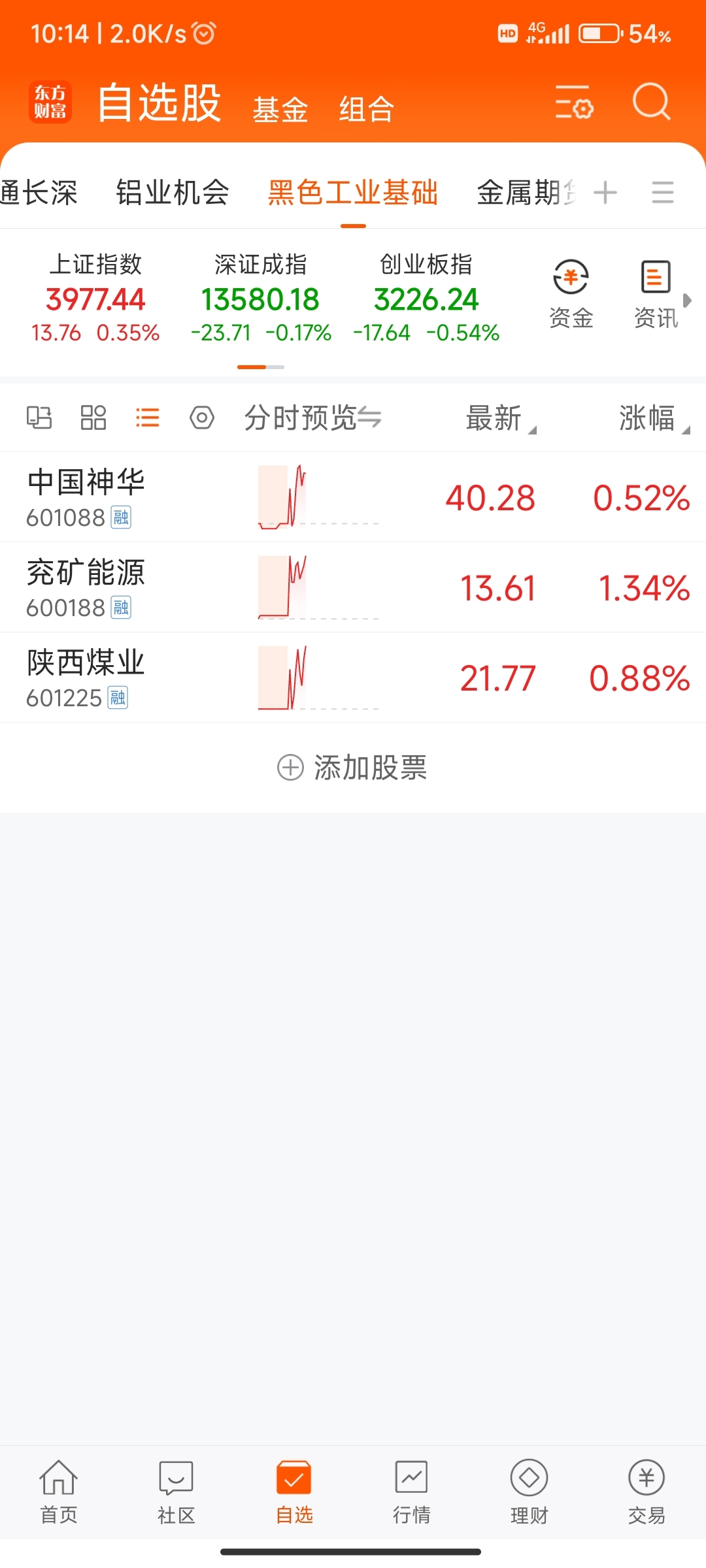Open 创业板指 index details
The image size is (706, 1568).
click(x=426, y=298)
